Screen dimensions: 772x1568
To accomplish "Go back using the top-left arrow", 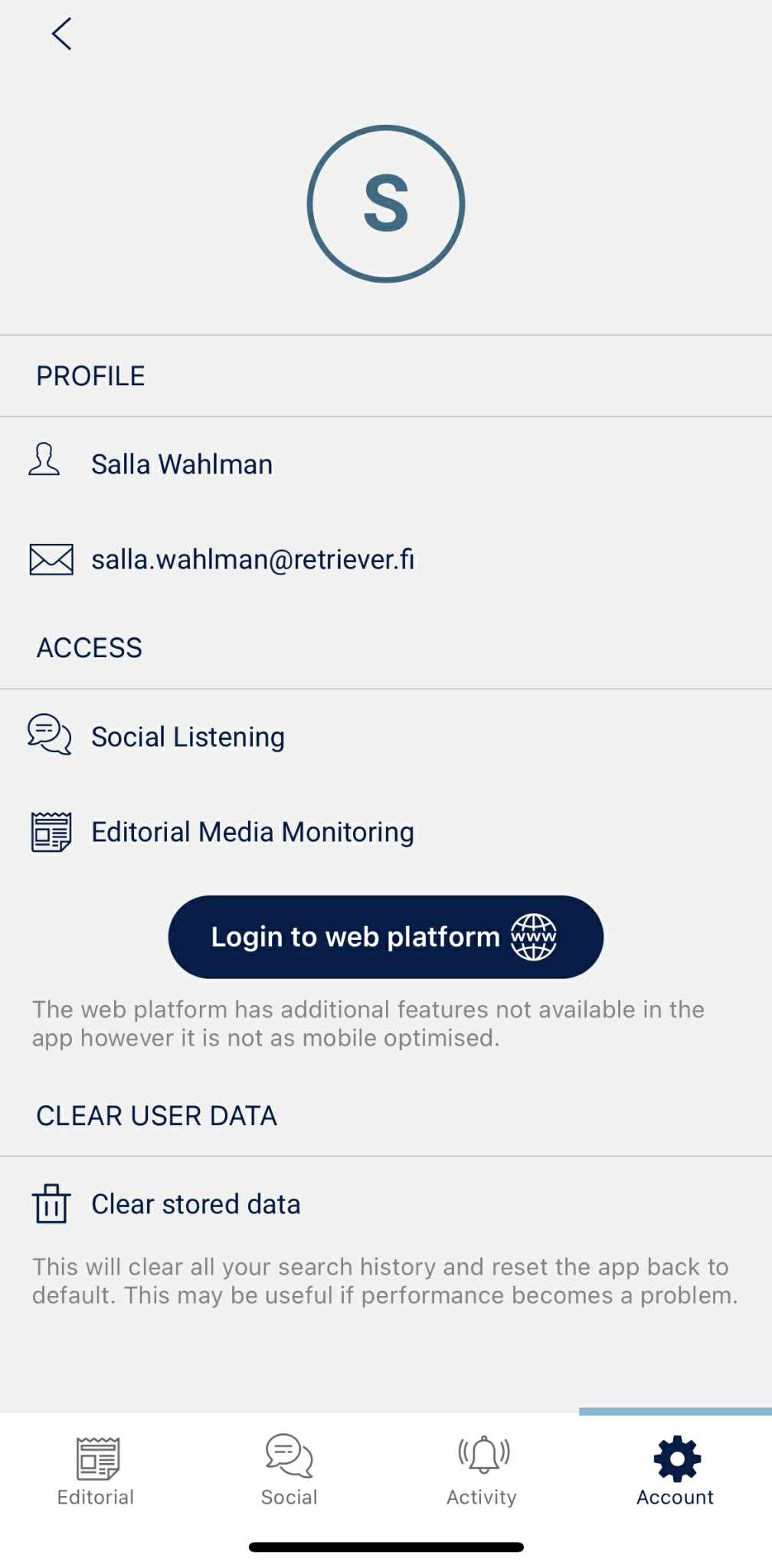I will point(61,34).
